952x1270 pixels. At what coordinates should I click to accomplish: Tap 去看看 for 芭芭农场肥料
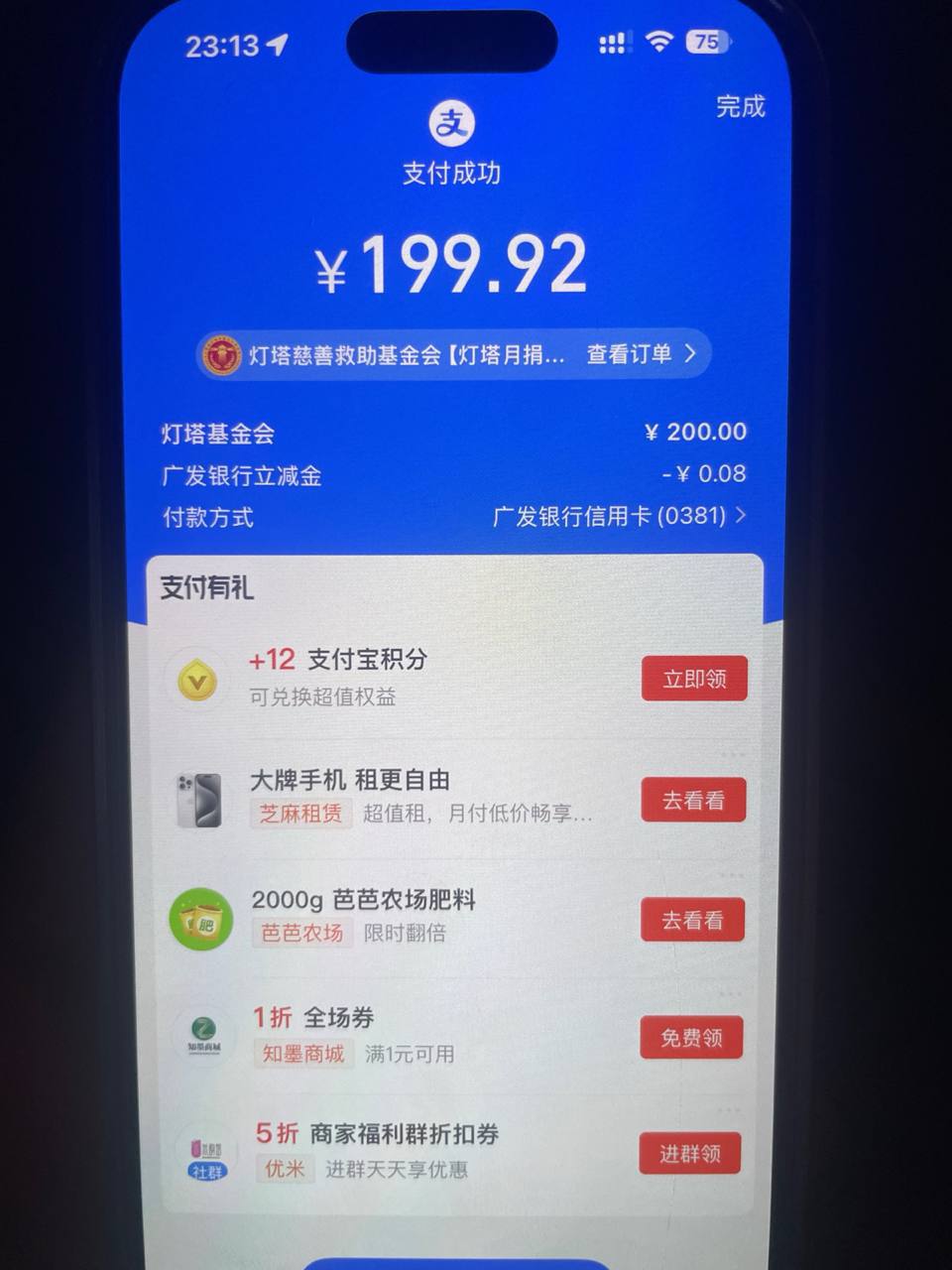click(691, 920)
